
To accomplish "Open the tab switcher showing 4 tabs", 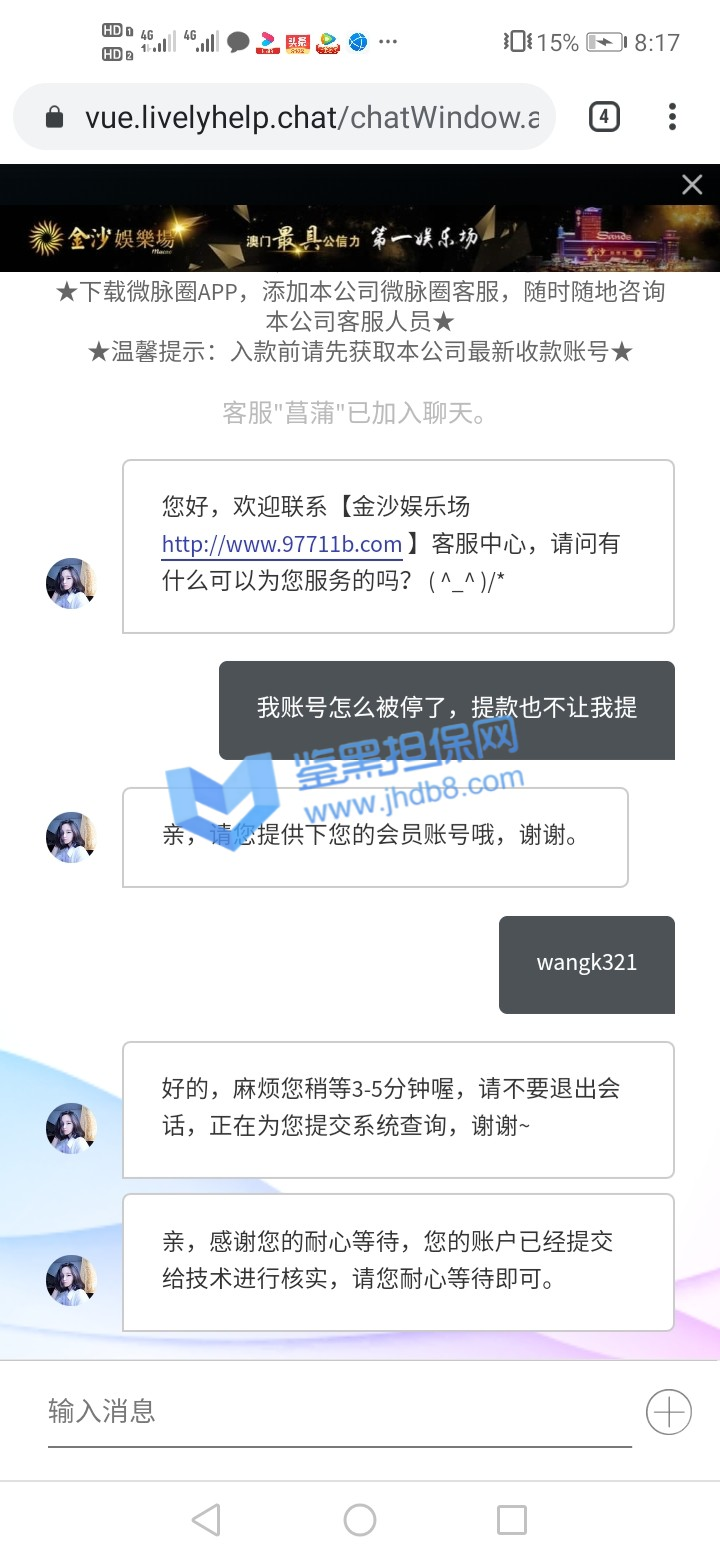I will (604, 117).
